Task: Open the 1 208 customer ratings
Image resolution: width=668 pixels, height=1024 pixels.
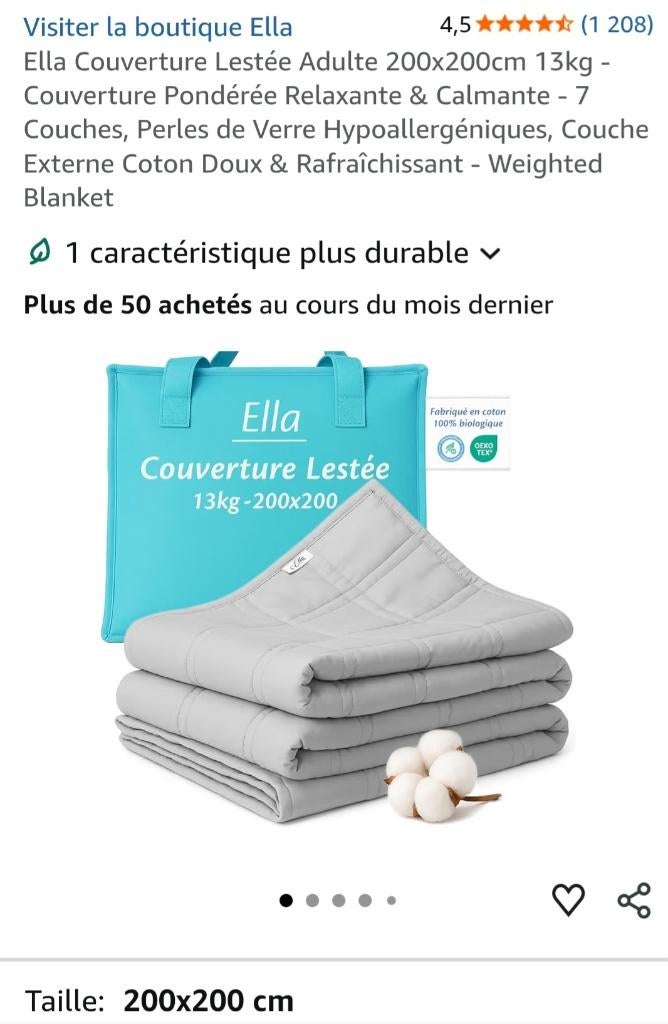Action: point(616,25)
